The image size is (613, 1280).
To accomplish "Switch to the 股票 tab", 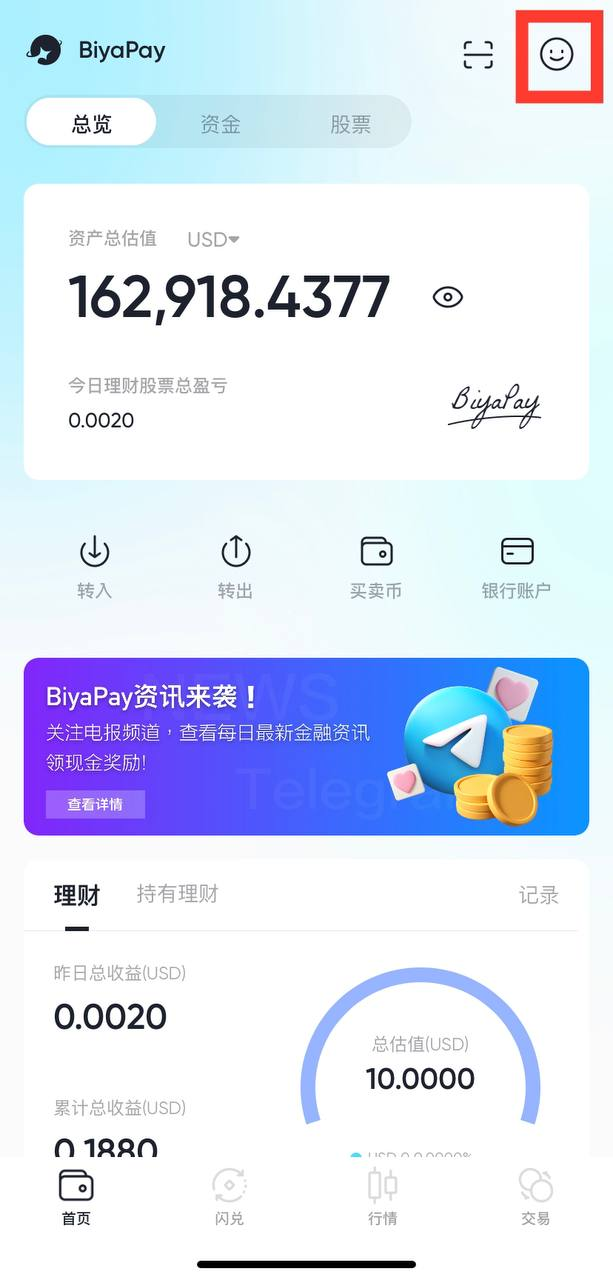I will point(350,124).
